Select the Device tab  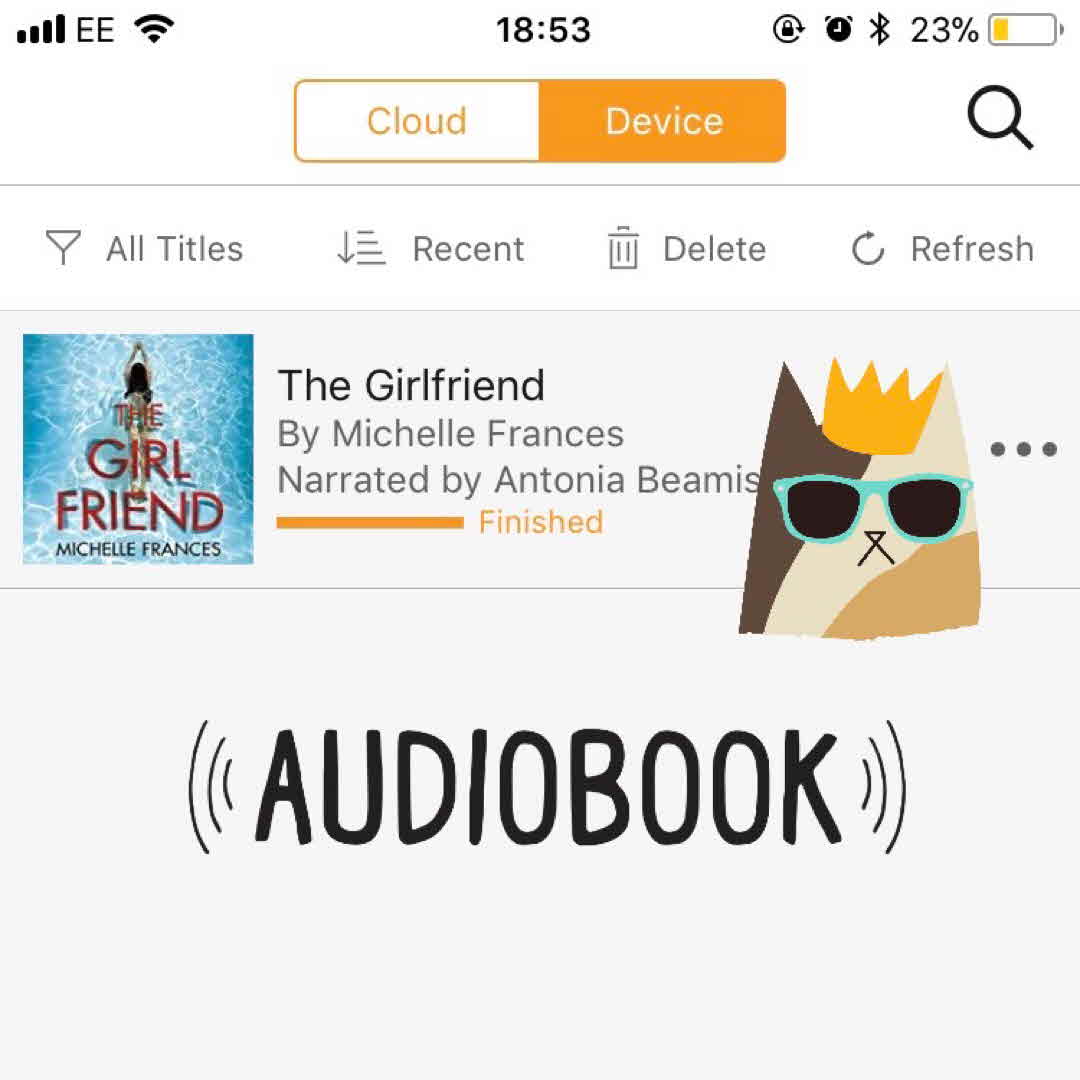pos(663,121)
